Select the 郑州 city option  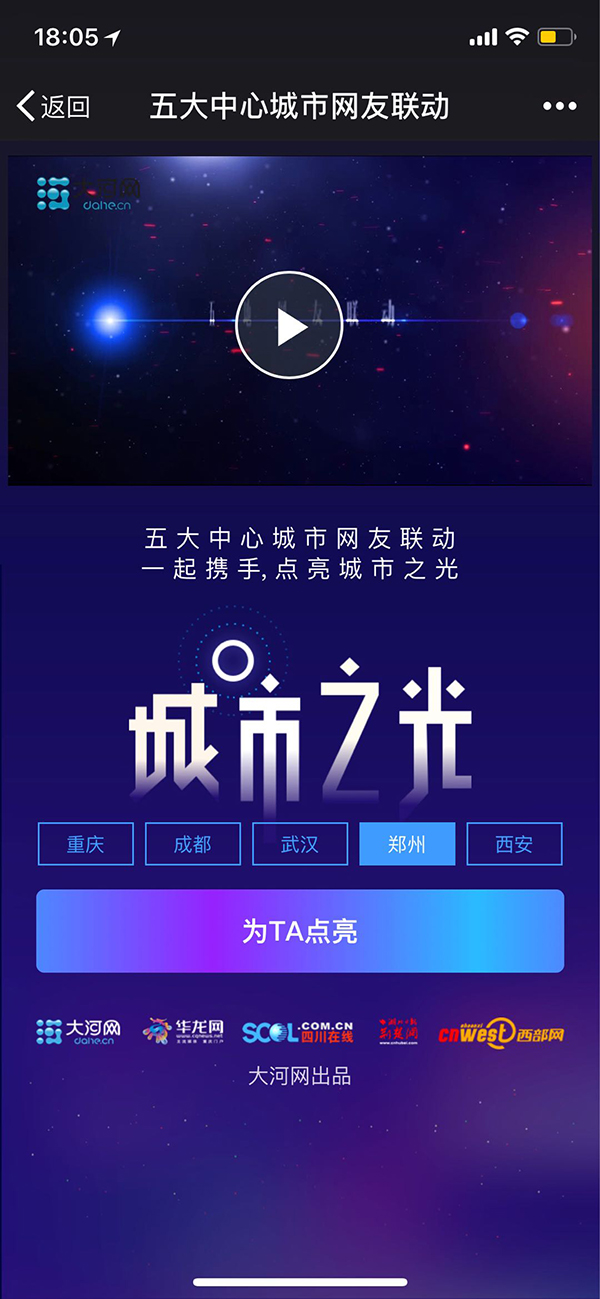pos(407,844)
